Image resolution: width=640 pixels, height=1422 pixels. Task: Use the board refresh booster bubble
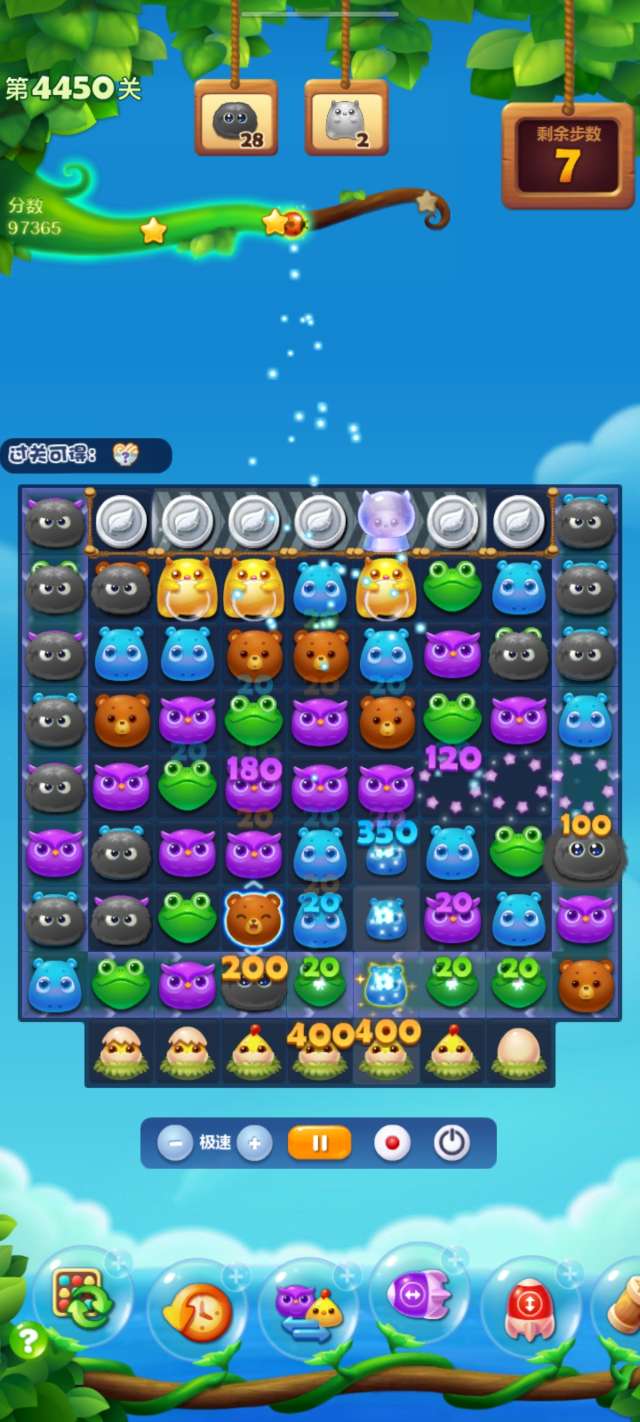pos(80,1297)
